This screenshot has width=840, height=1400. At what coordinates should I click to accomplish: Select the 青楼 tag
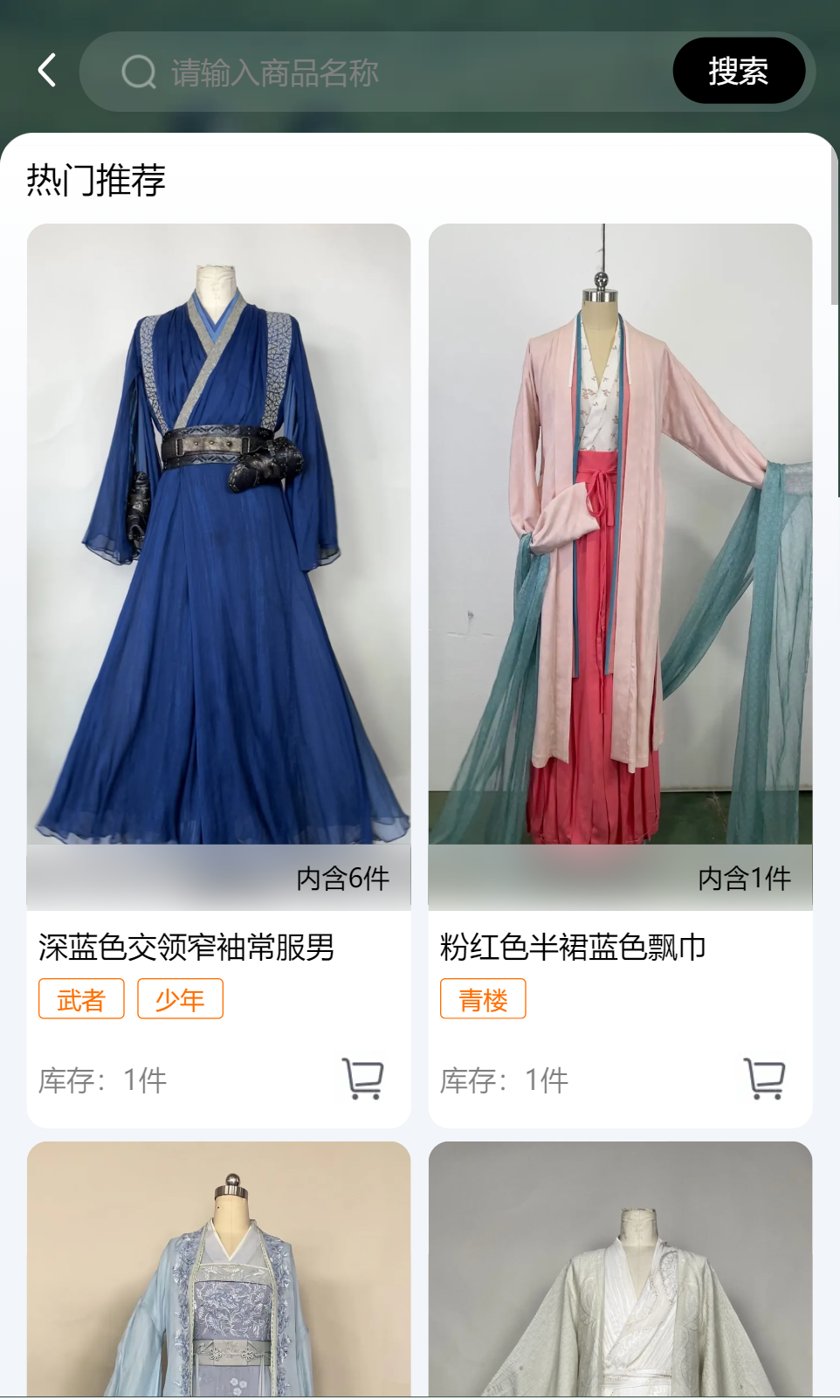point(483,999)
